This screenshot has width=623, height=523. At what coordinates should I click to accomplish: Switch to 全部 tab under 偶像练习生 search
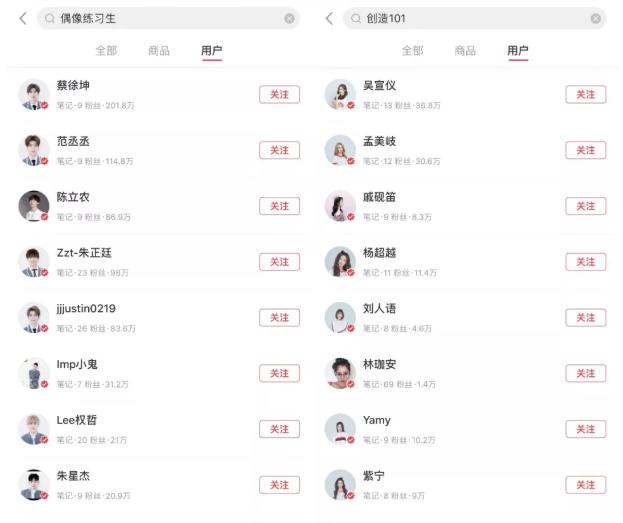pyautogui.click(x=106, y=51)
